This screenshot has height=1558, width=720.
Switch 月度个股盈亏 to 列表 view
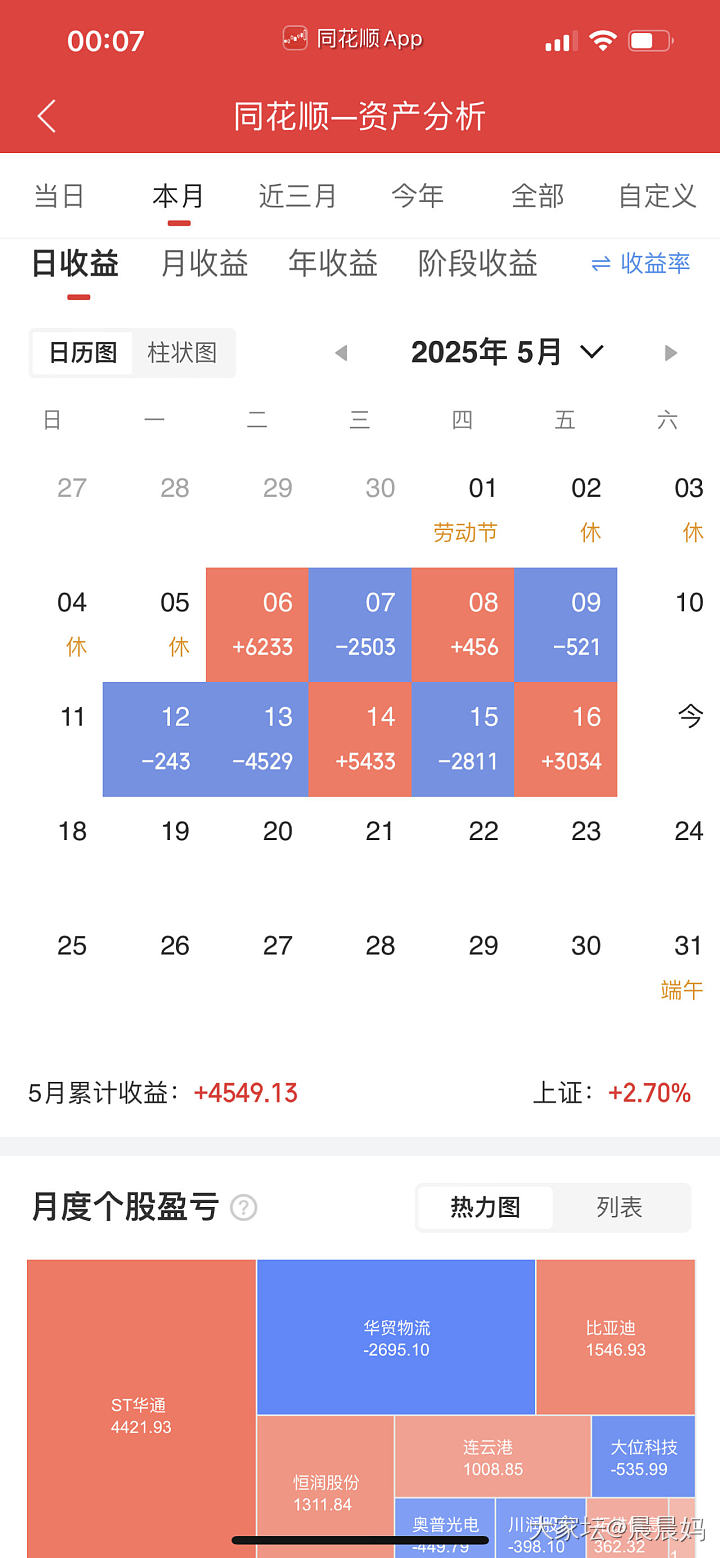point(619,1208)
